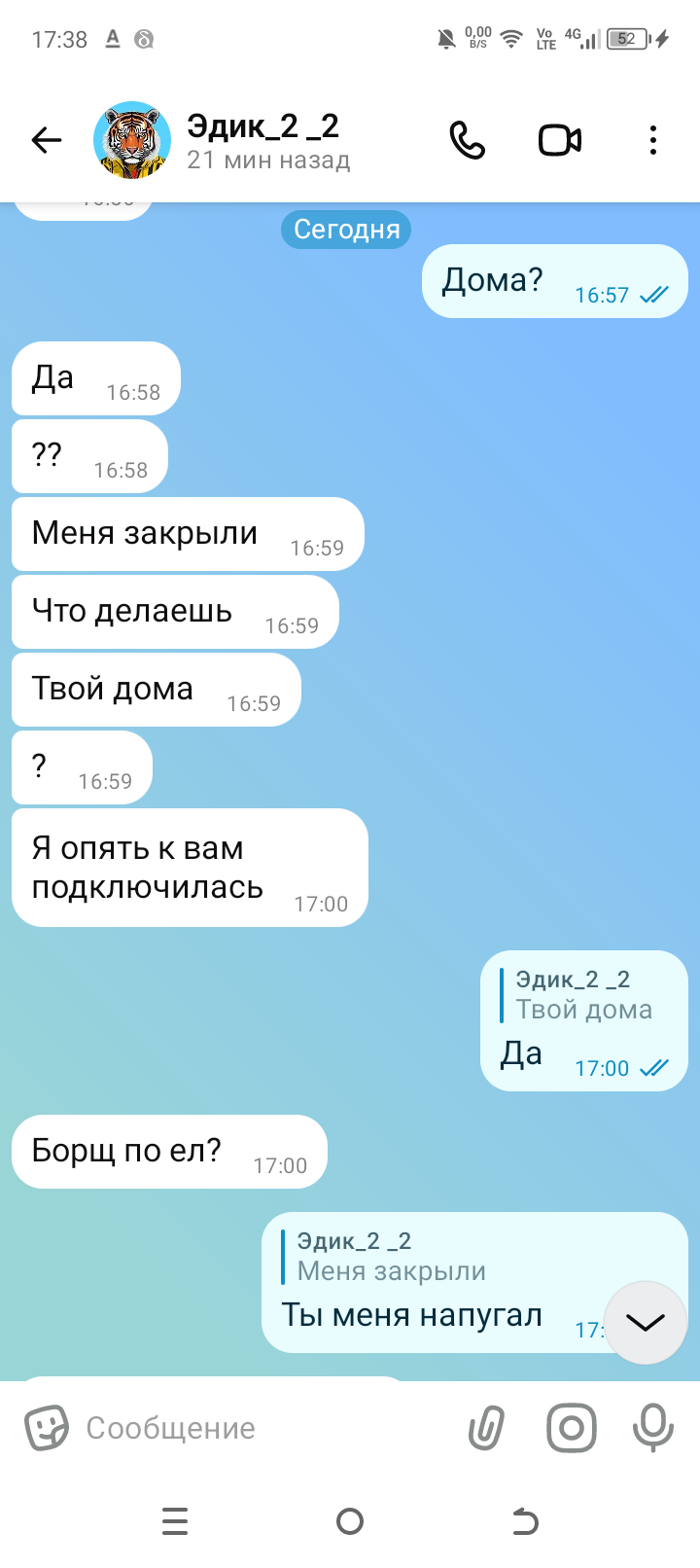700x1568 pixels.
Task: Go to the system home screen
Action: click(350, 1520)
